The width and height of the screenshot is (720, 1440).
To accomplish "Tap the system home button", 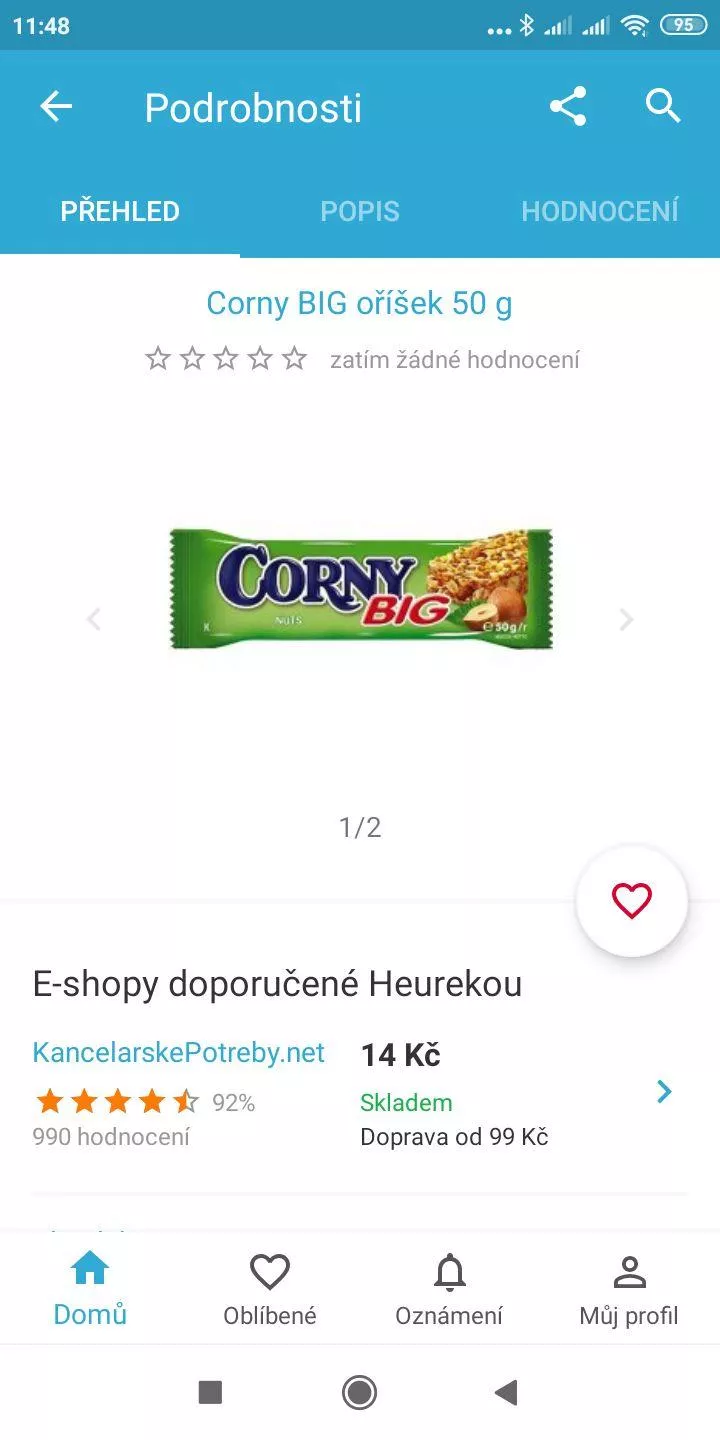I will (359, 1392).
